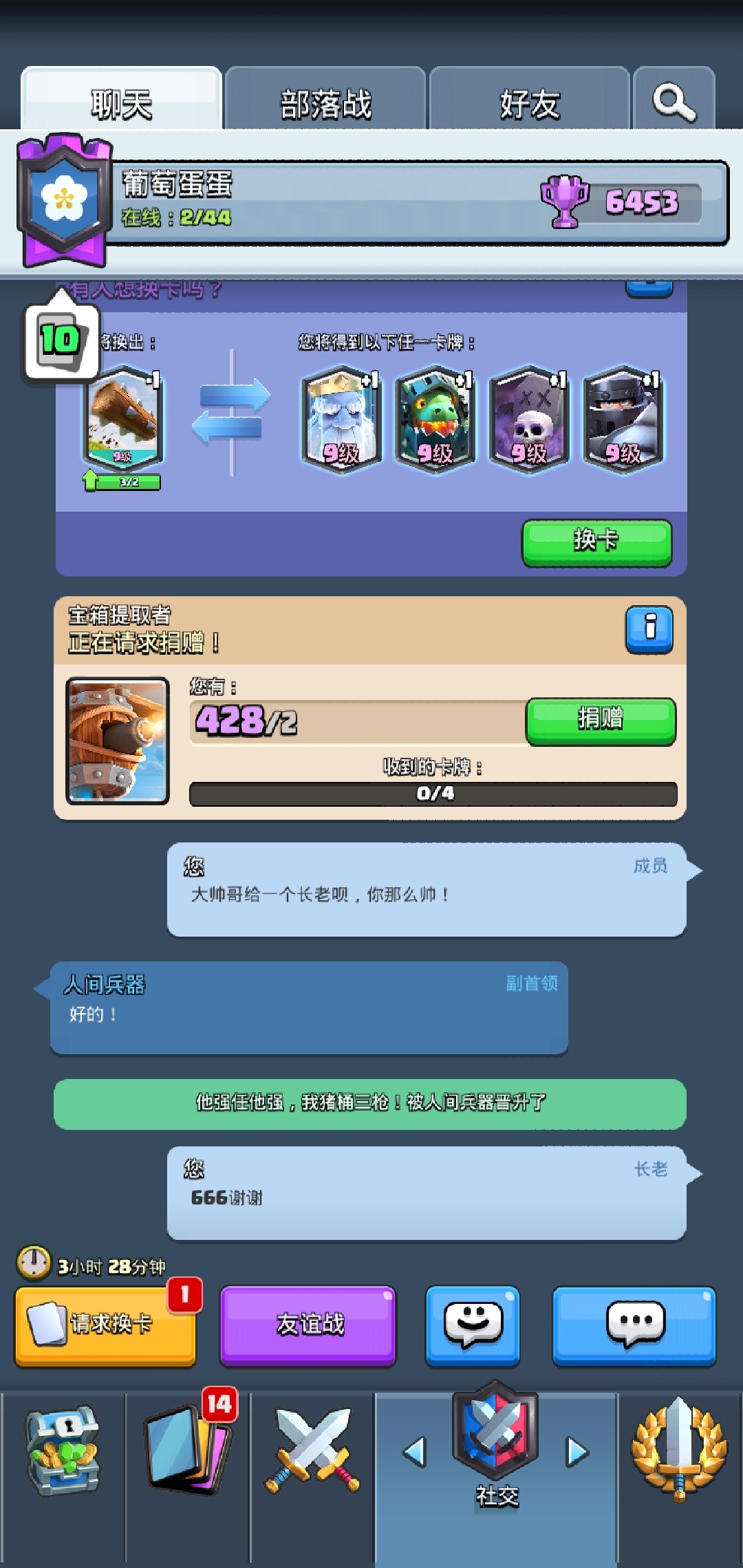Donate cards with the 捐赠 button
The image size is (743, 1568).
601,720
